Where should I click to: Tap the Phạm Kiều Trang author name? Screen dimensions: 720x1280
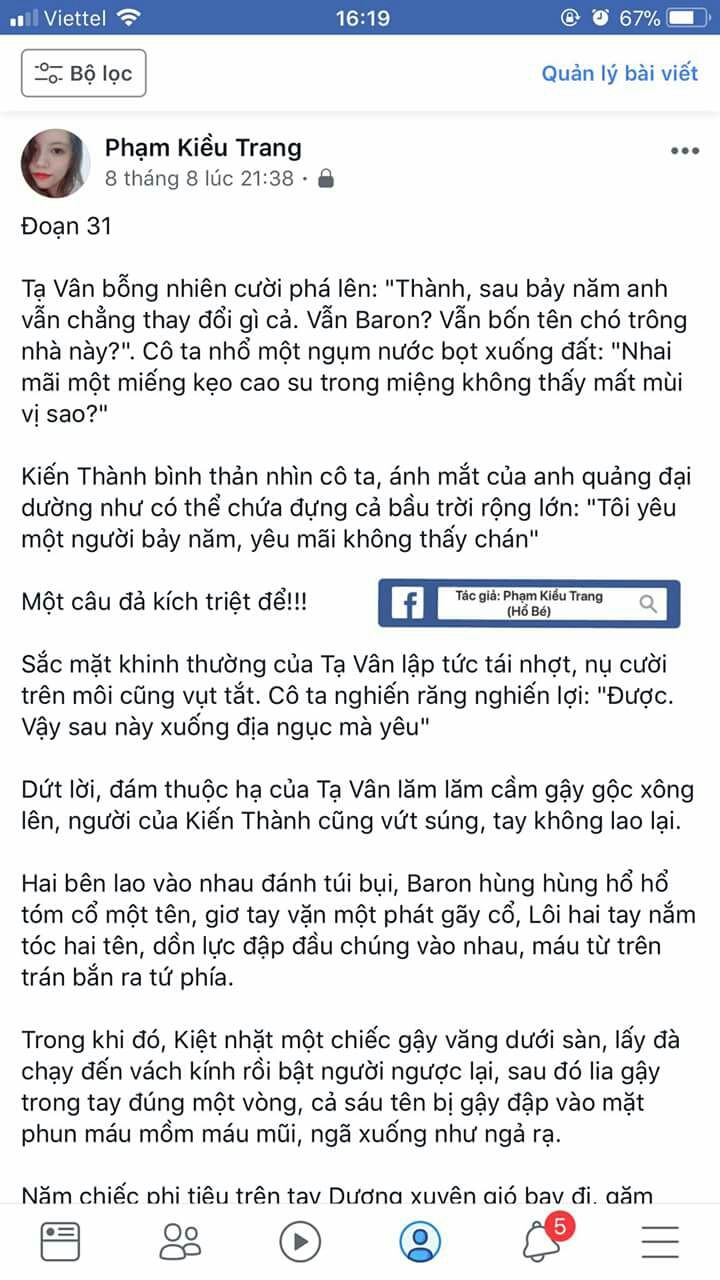[203, 148]
